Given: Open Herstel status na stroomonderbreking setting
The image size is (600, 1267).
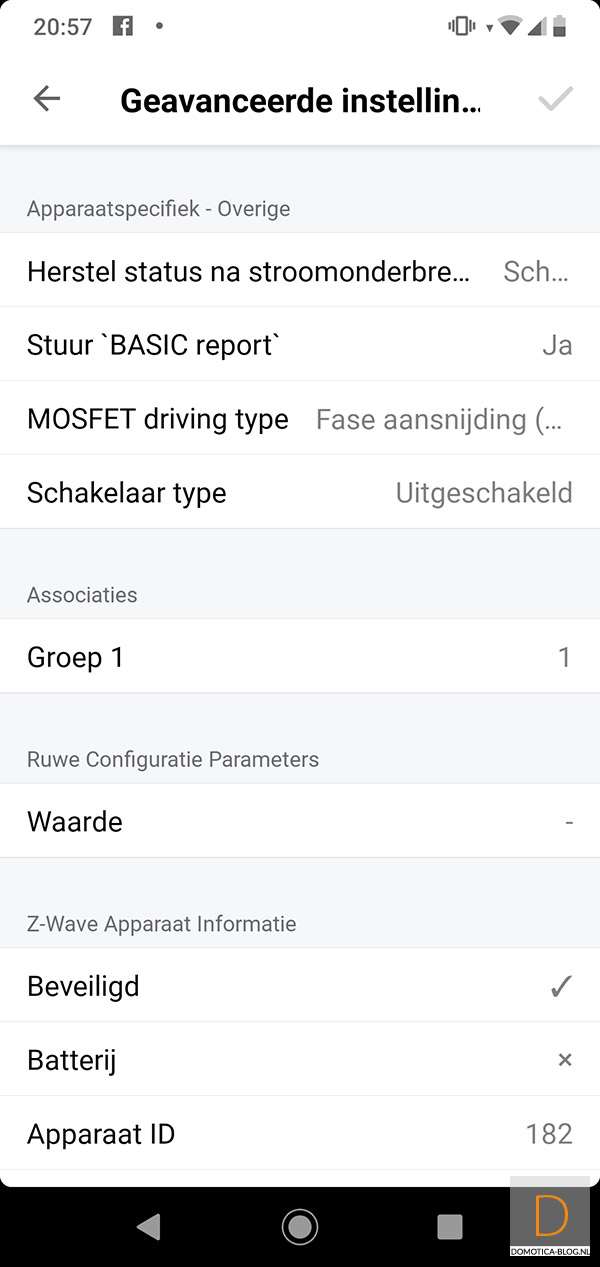Looking at the screenshot, I should click(x=300, y=271).
